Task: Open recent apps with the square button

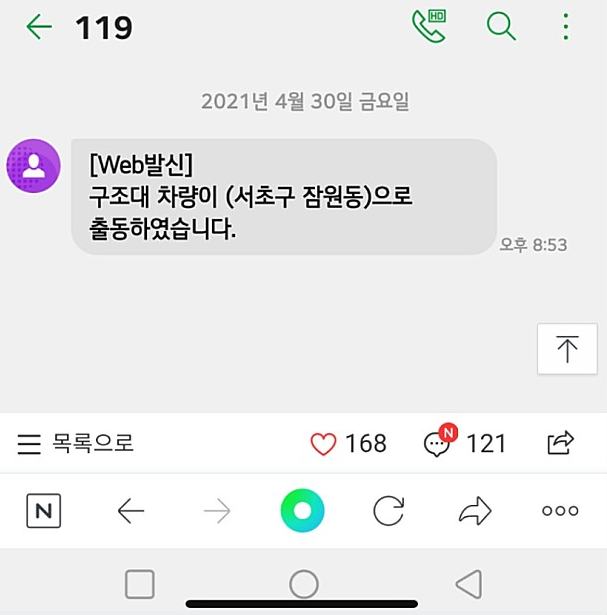Action: [x=140, y=584]
